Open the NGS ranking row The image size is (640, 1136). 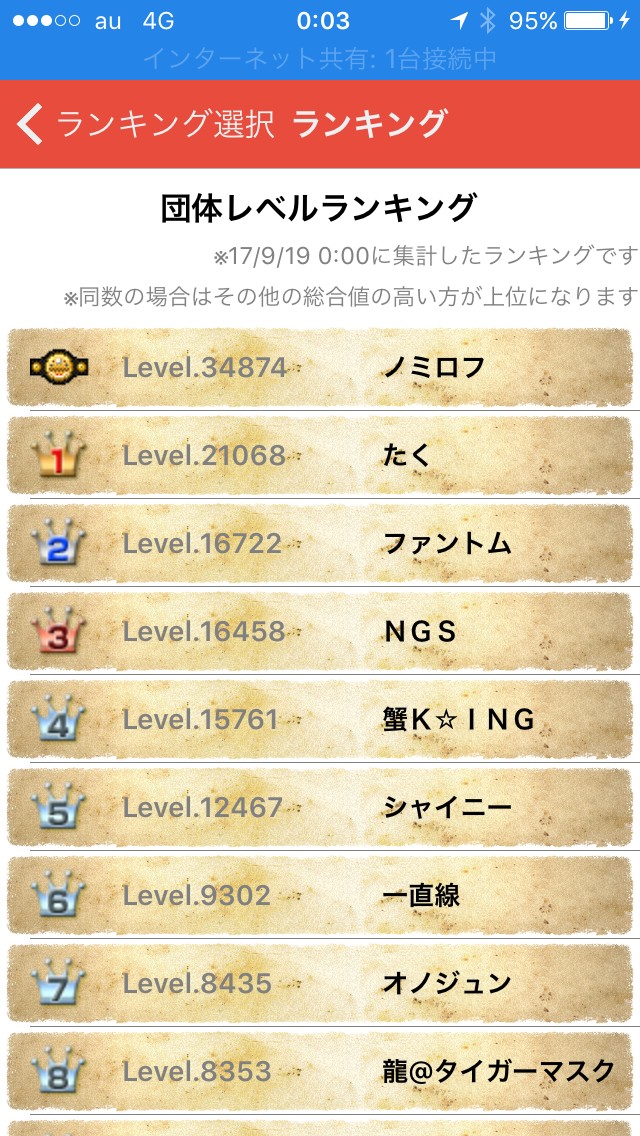[320, 631]
